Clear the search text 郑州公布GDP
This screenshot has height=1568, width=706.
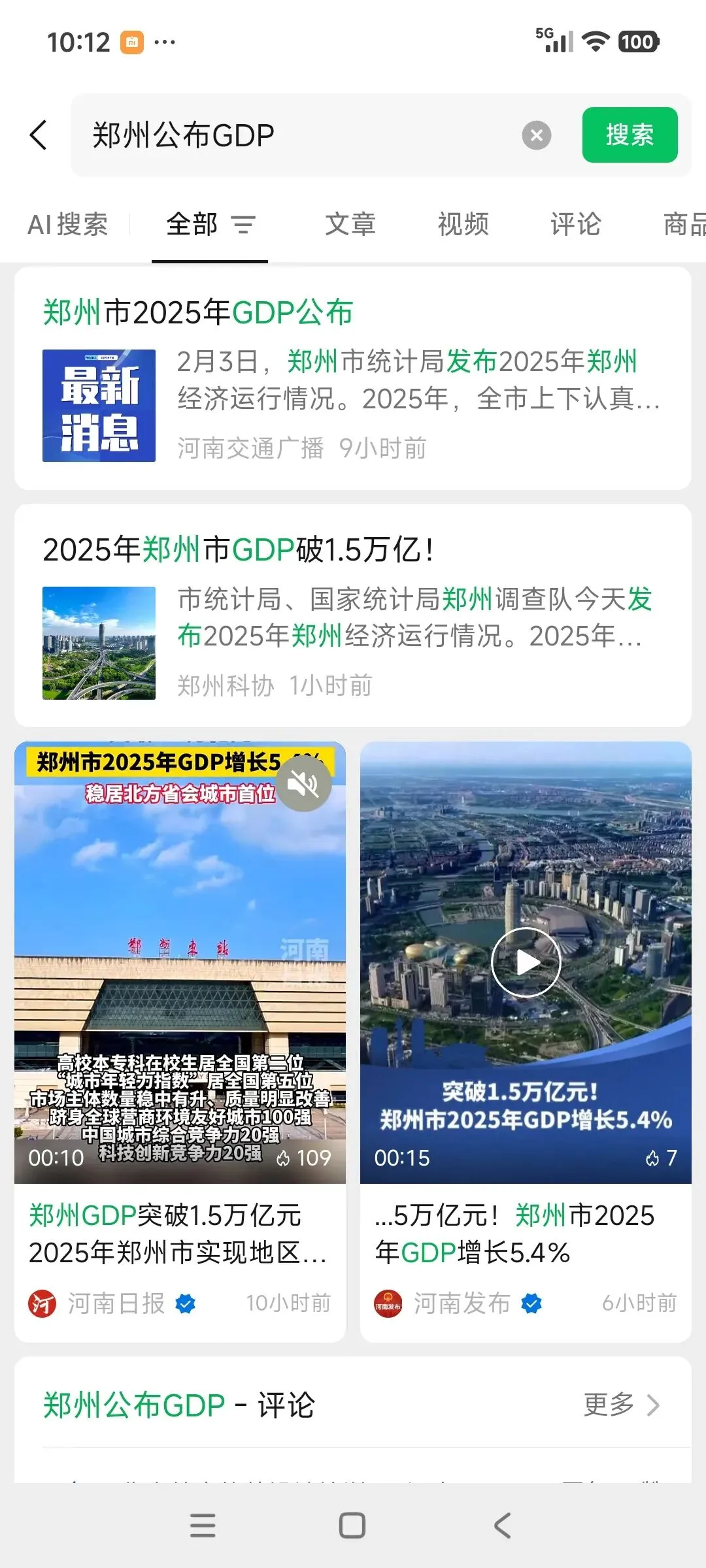point(536,135)
